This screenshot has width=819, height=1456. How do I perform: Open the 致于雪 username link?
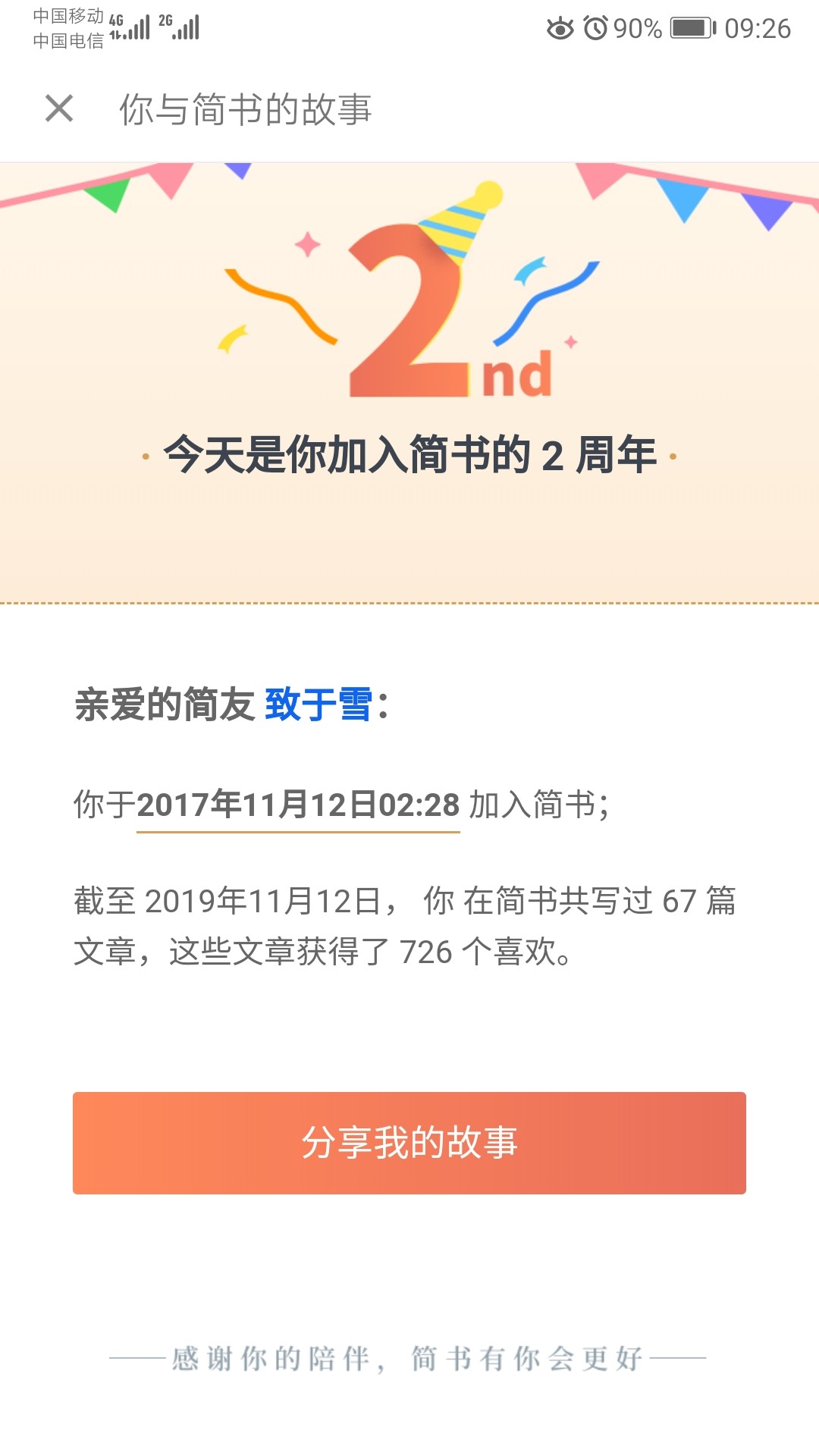coord(318,704)
